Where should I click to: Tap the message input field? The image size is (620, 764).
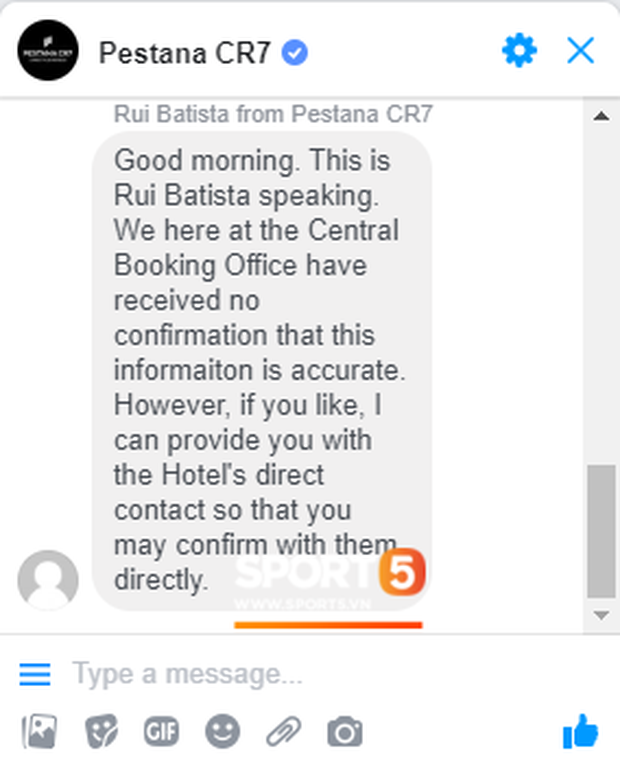[x=300, y=675]
